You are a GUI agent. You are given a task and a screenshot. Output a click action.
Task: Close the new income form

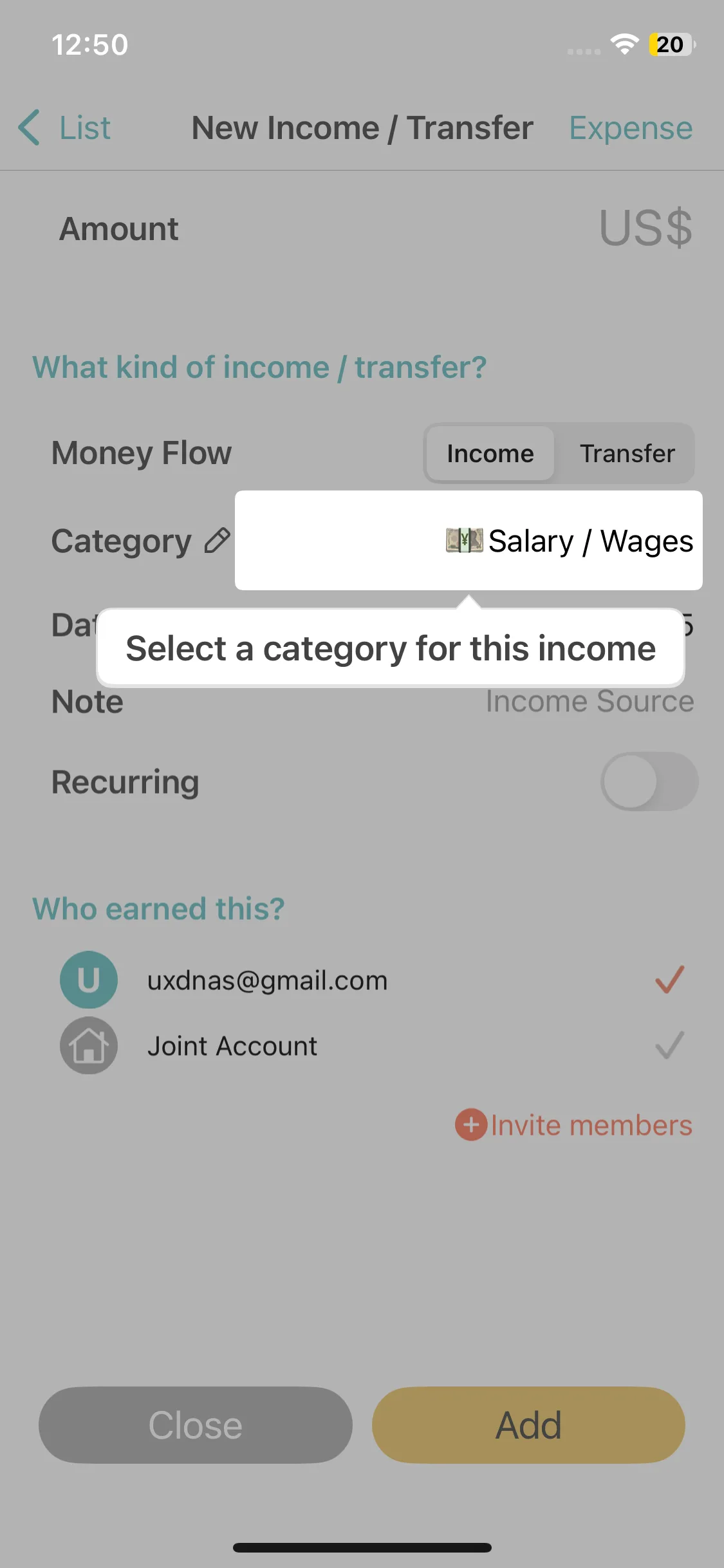tap(196, 1424)
